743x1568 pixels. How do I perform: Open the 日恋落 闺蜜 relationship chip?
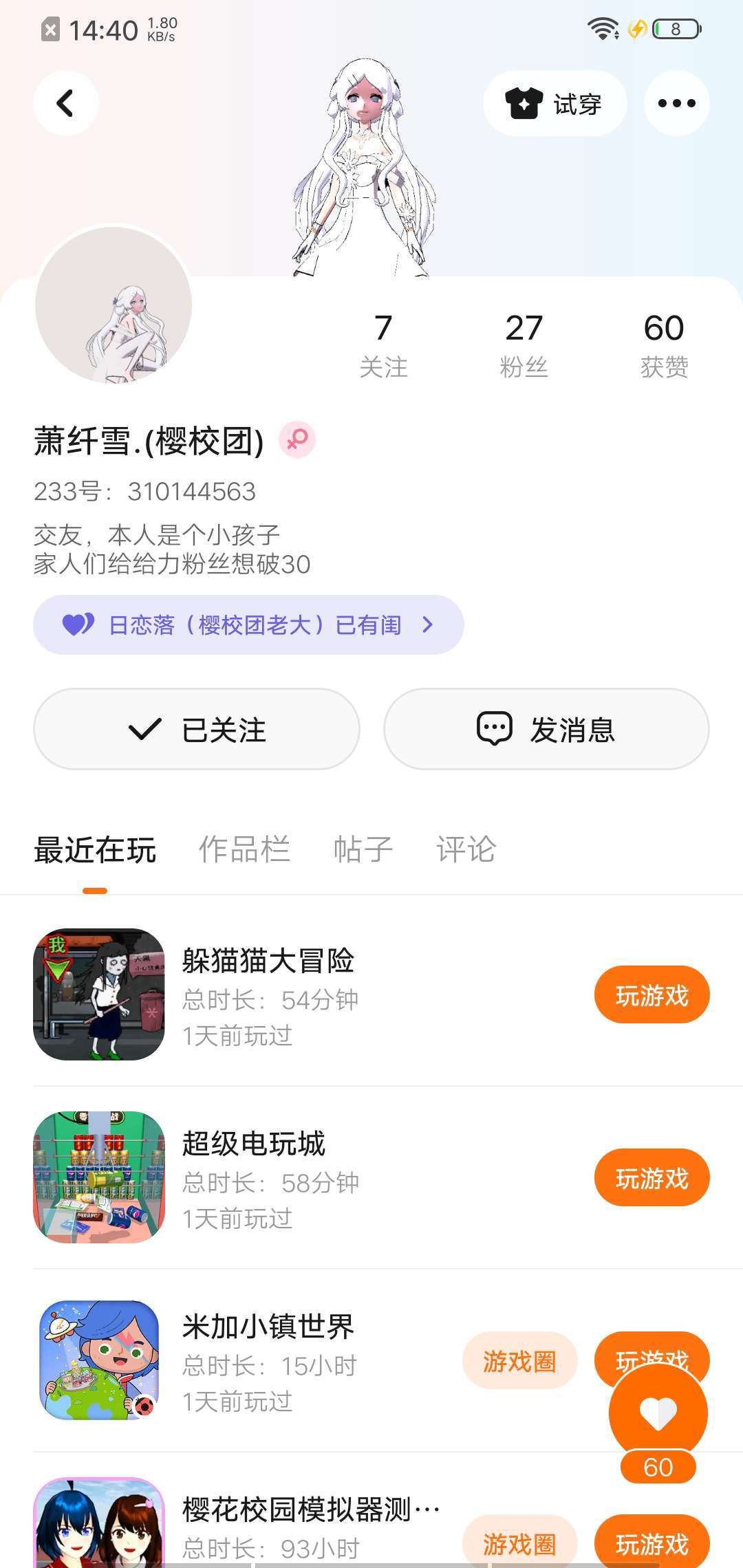[248, 624]
